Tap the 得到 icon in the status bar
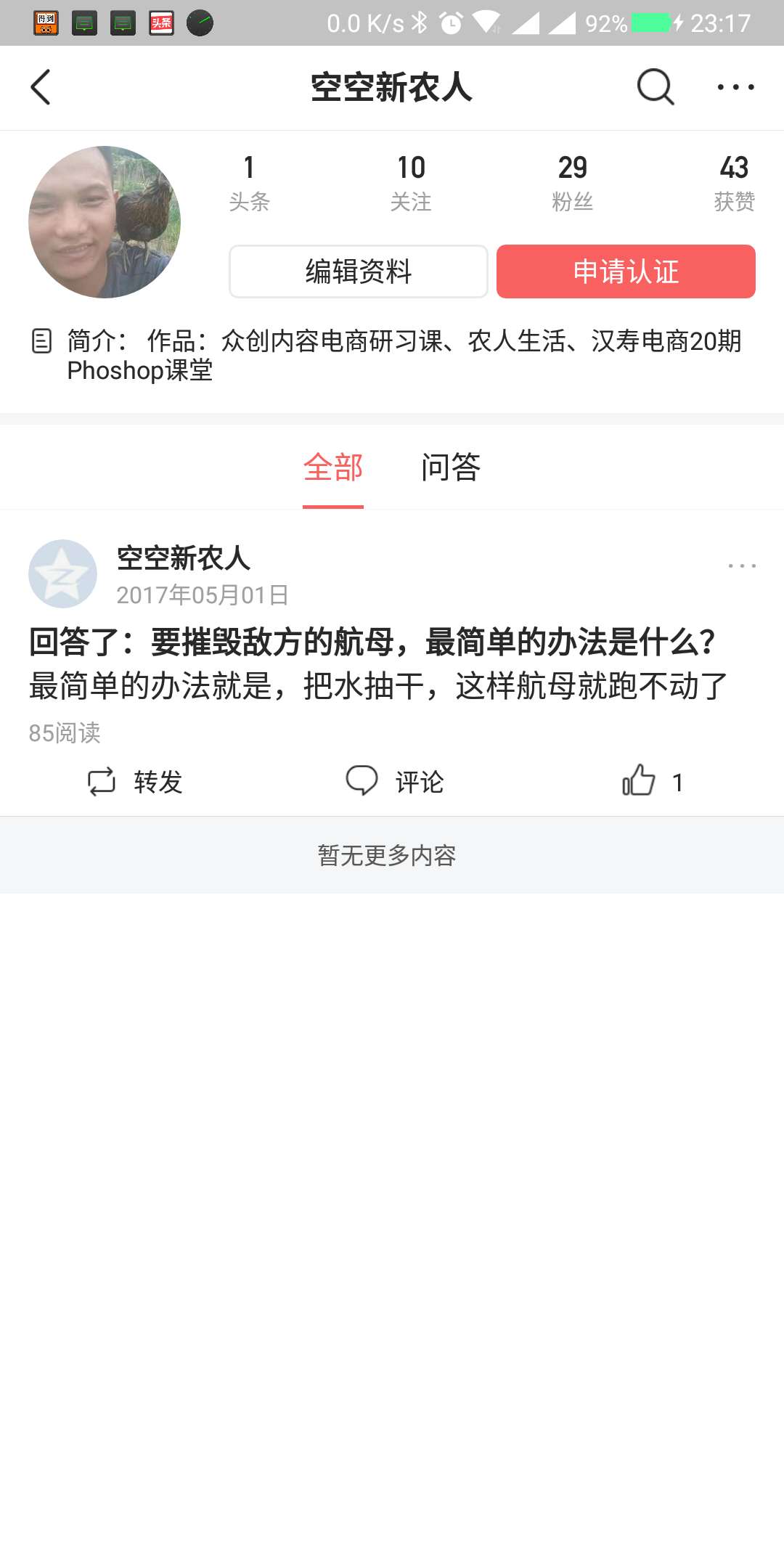784x1568 pixels. (46, 22)
